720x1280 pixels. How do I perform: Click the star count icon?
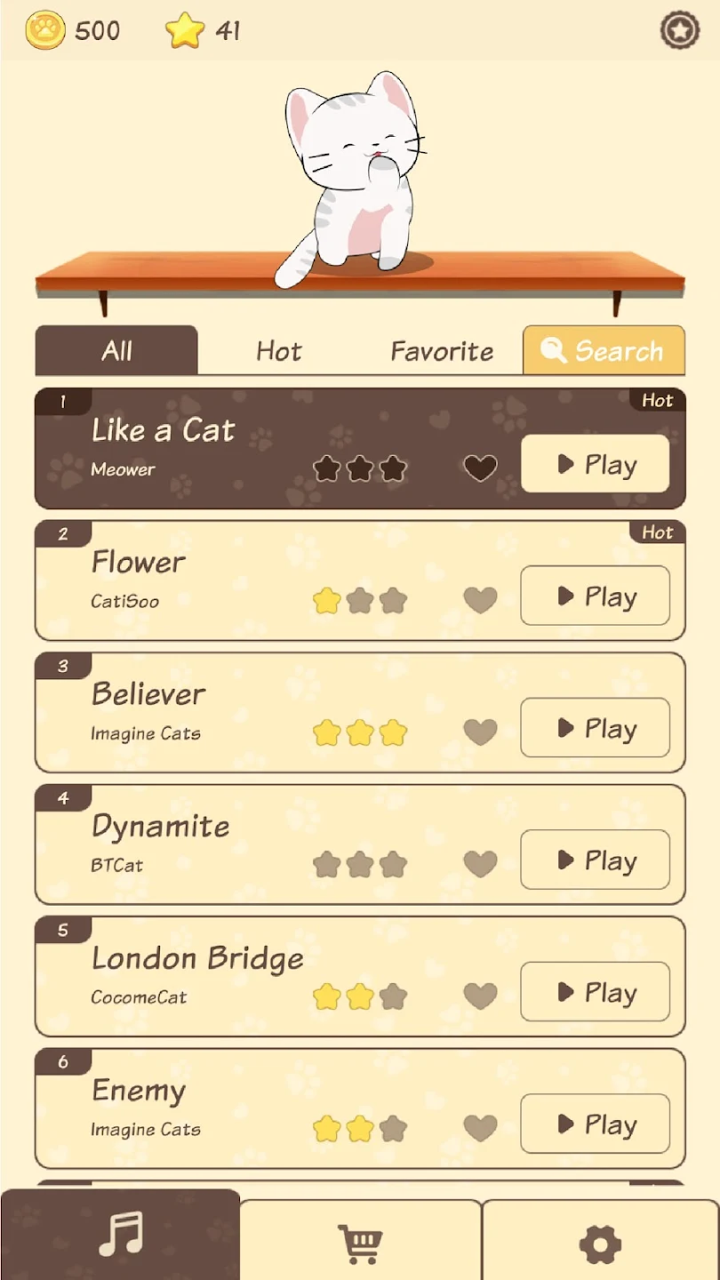[x=183, y=30]
